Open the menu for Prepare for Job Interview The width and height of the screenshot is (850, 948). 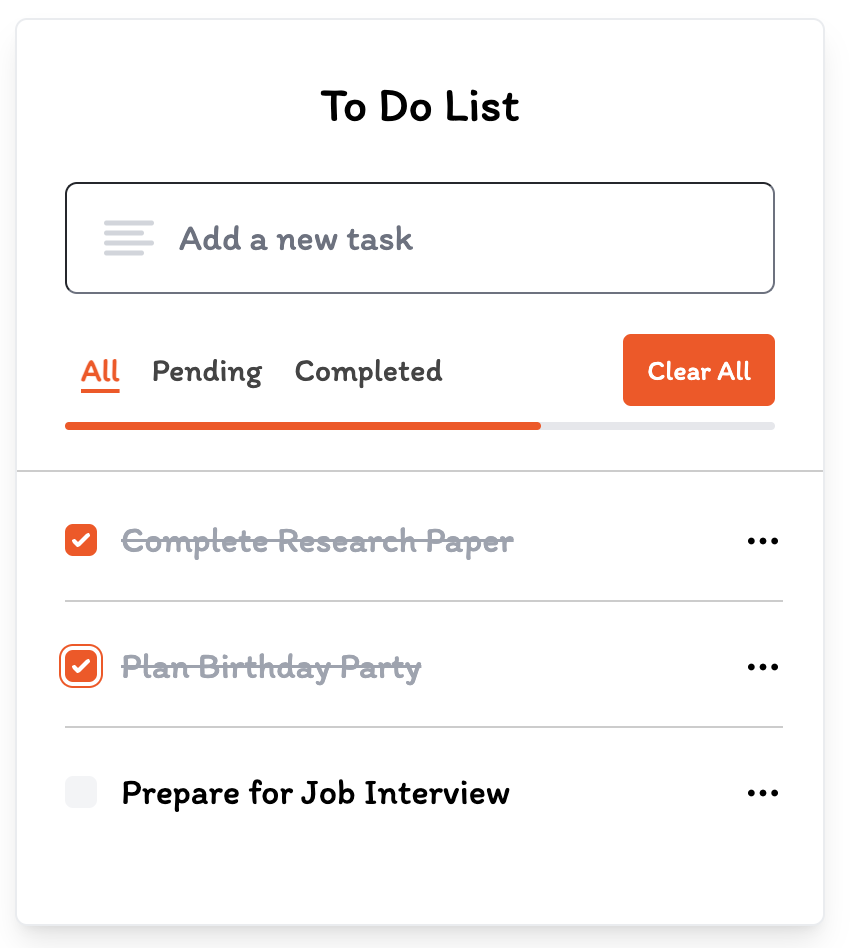coord(763,793)
